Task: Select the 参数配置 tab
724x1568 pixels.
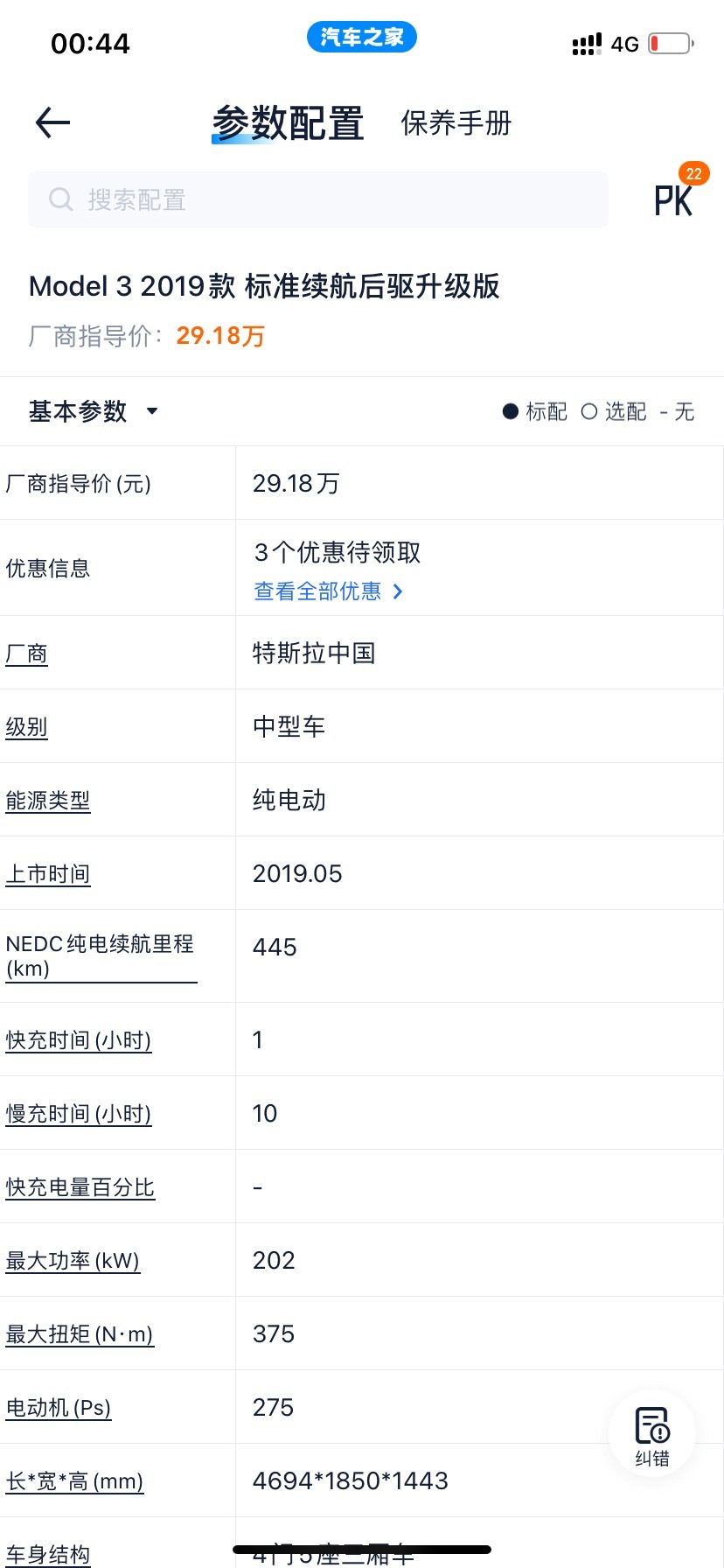Action: [288, 123]
